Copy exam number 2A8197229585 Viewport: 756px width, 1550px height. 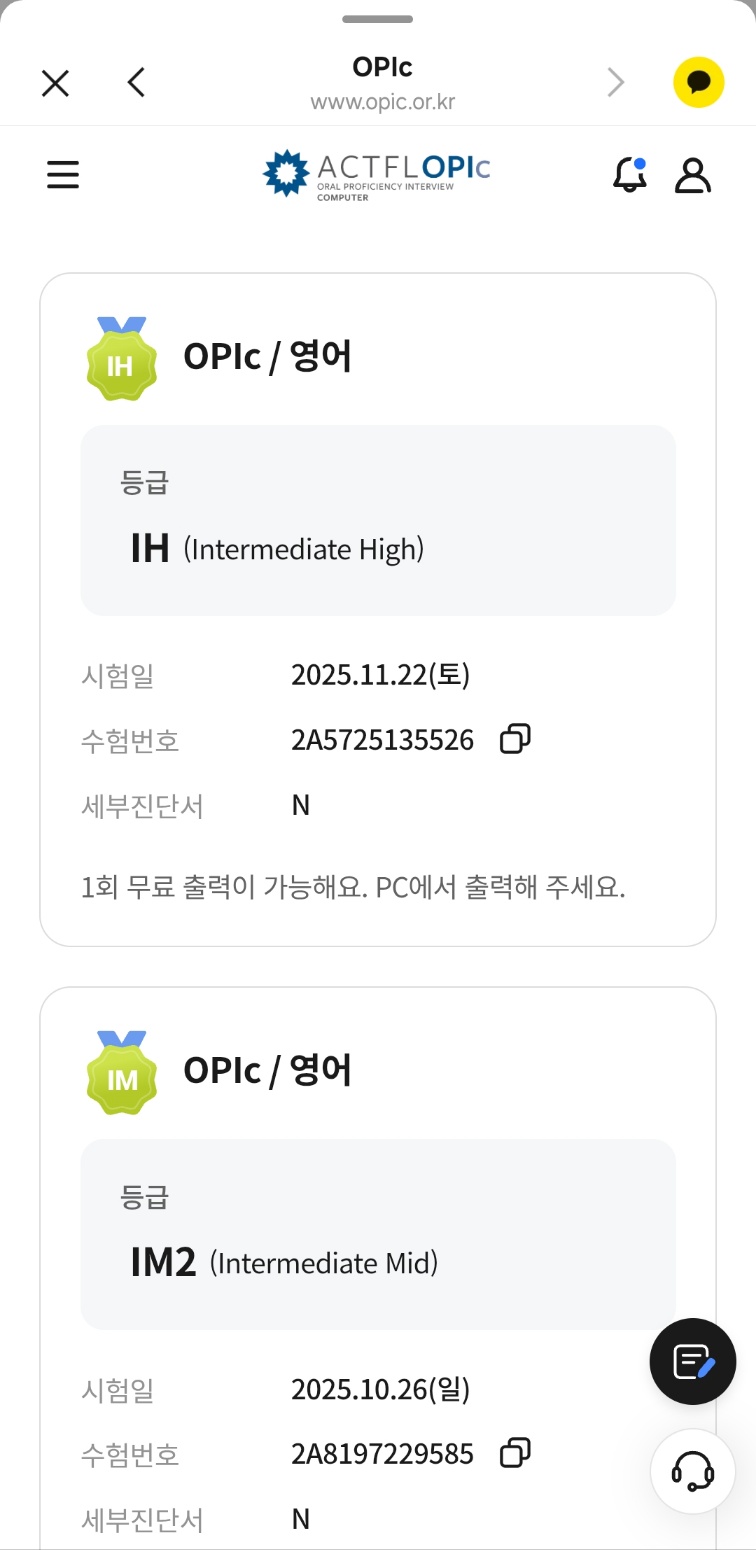[x=515, y=1453]
